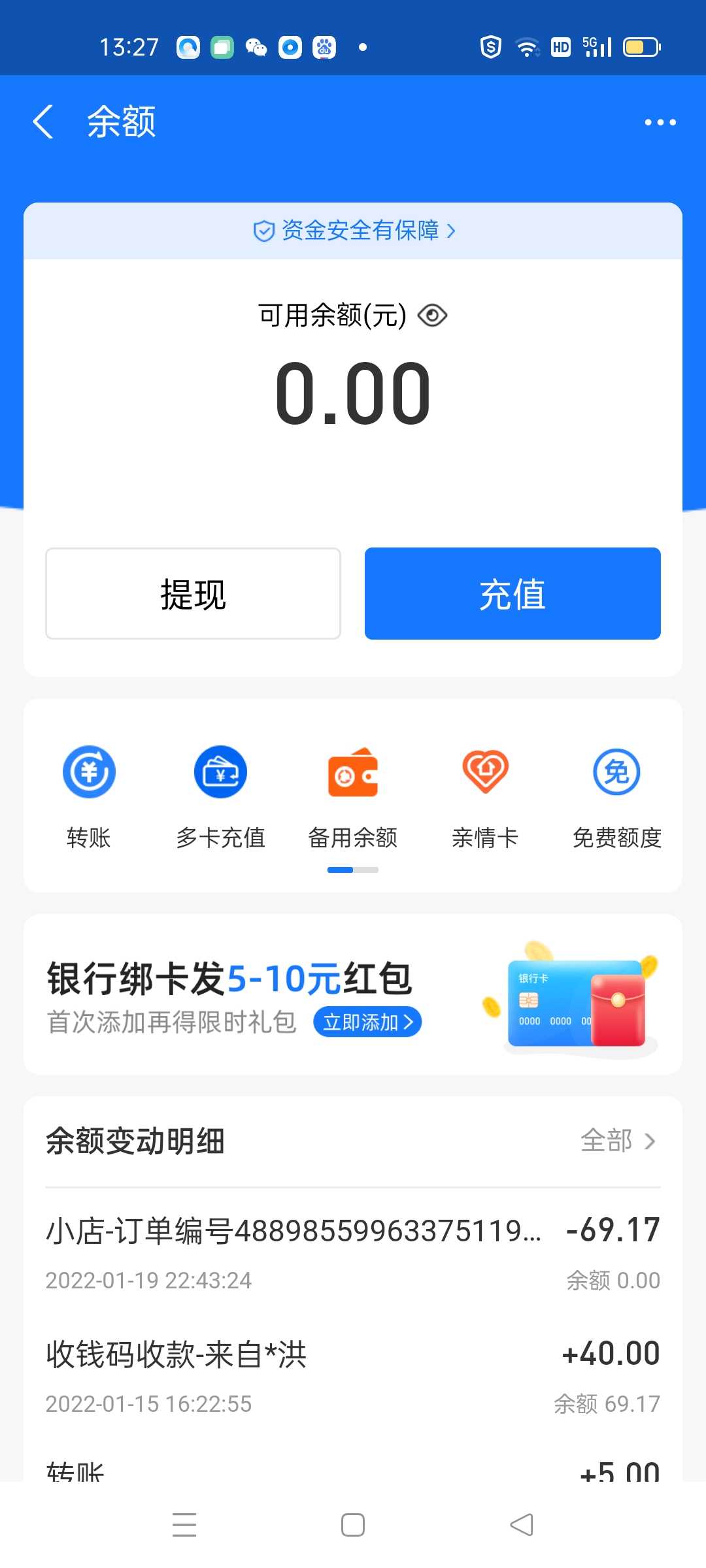Go back from the 余额 page

point(43,122)
